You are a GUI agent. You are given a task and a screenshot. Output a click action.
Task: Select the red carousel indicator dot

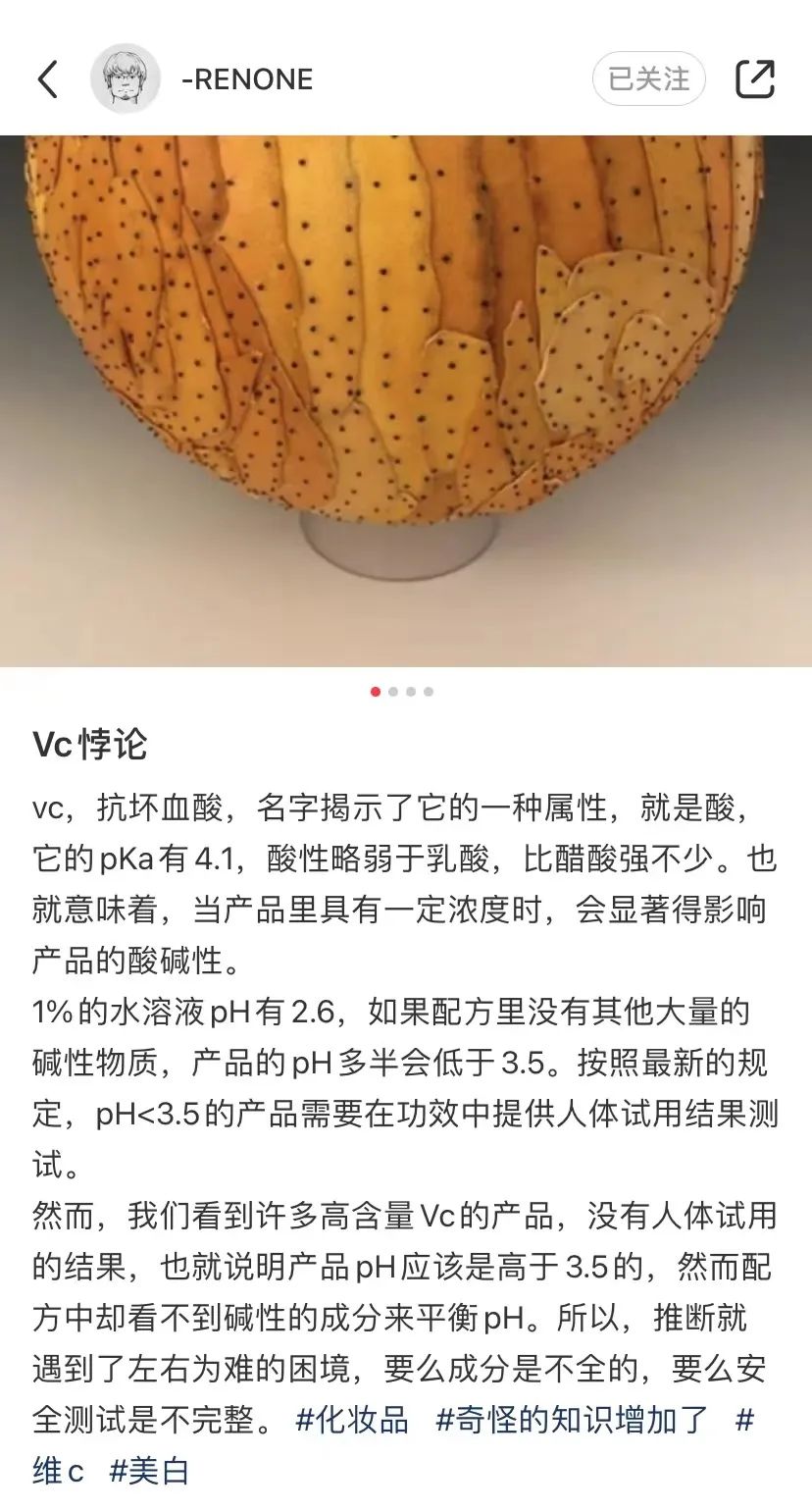[375, 691]
